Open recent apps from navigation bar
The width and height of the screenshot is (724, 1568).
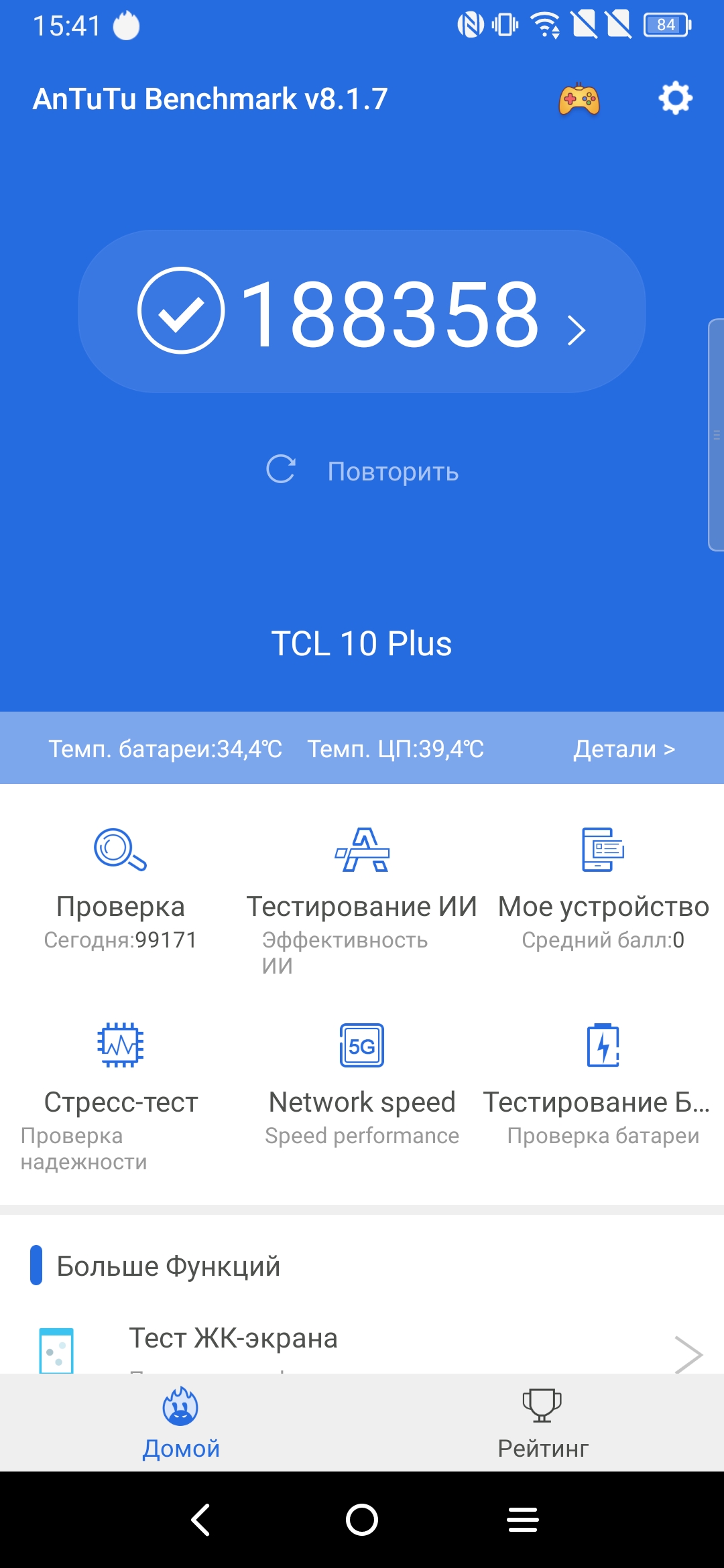tap(523, 1520)
